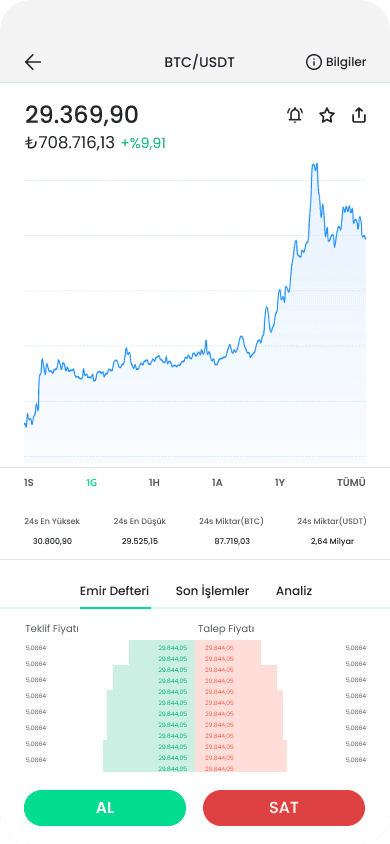The image size is (390, 844).
Task: Switch the chart to the 1S range
Action: click(29, 482)
